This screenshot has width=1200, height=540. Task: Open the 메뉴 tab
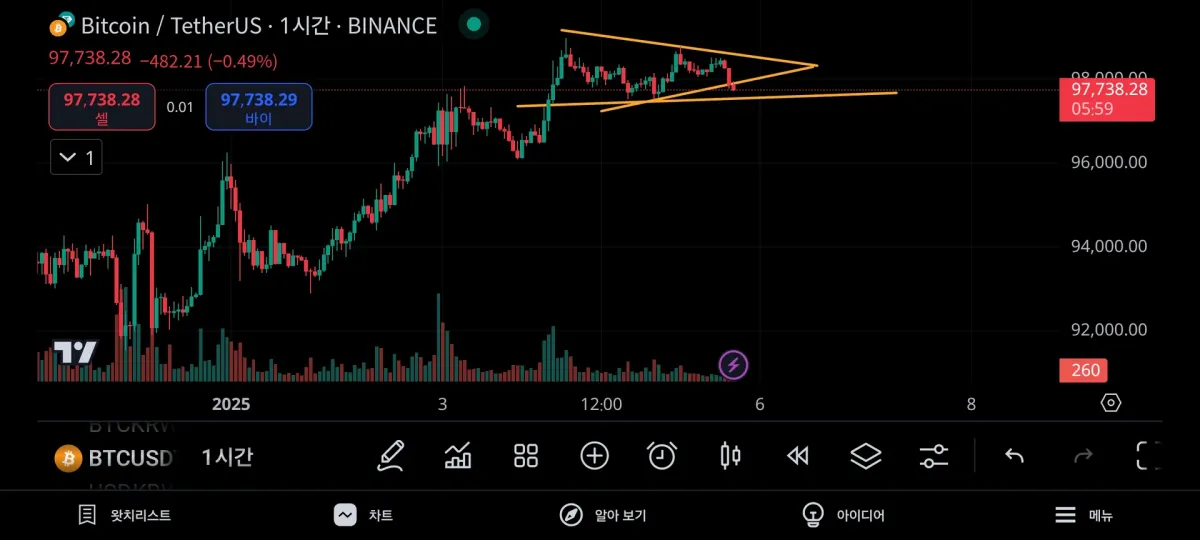[x=1084, y=515]
